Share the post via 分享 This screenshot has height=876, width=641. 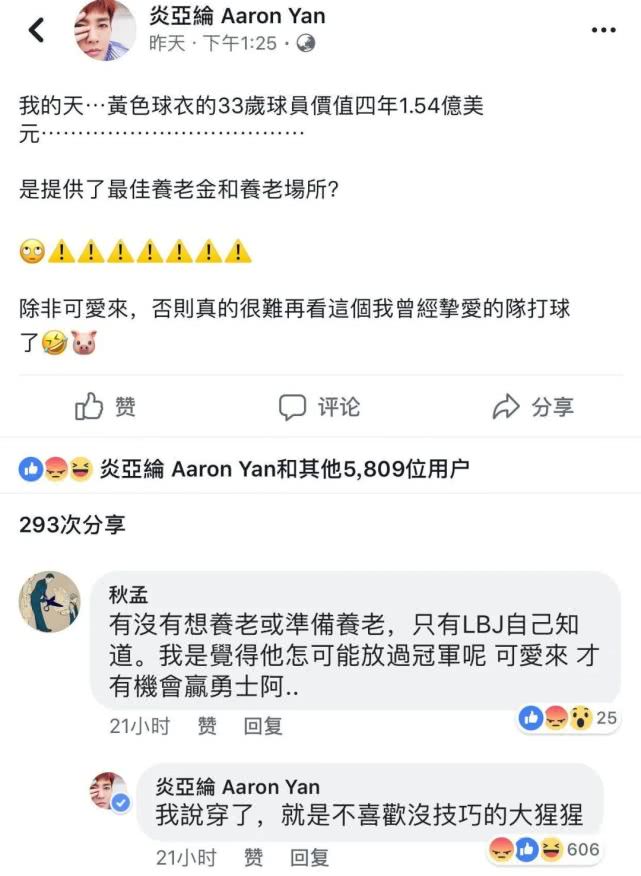(533, 406)
